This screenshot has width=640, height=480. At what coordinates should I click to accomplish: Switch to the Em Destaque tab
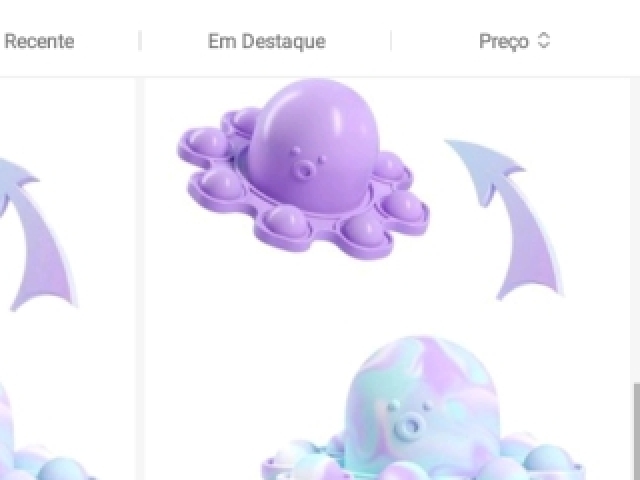(x=266, y=42)
